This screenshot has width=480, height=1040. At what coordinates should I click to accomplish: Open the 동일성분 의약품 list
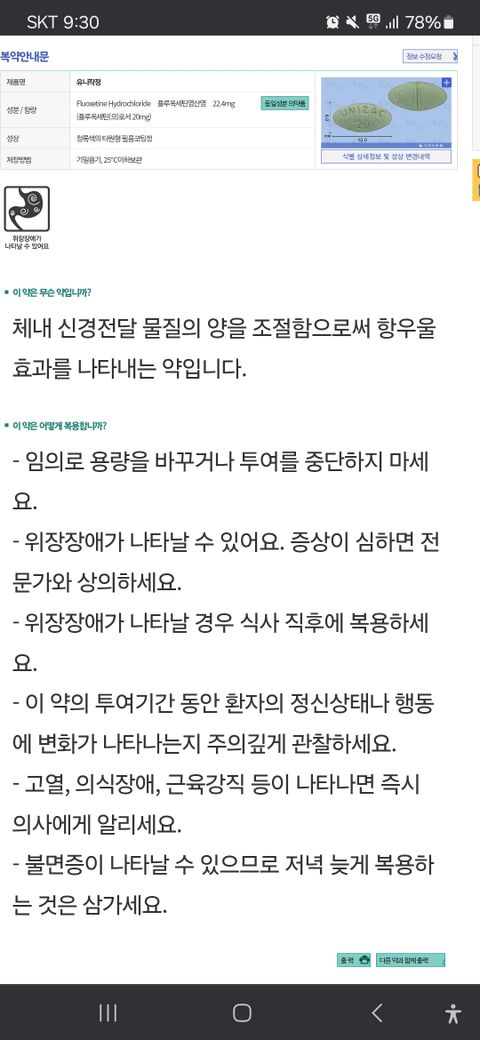(x=285, y=103)
